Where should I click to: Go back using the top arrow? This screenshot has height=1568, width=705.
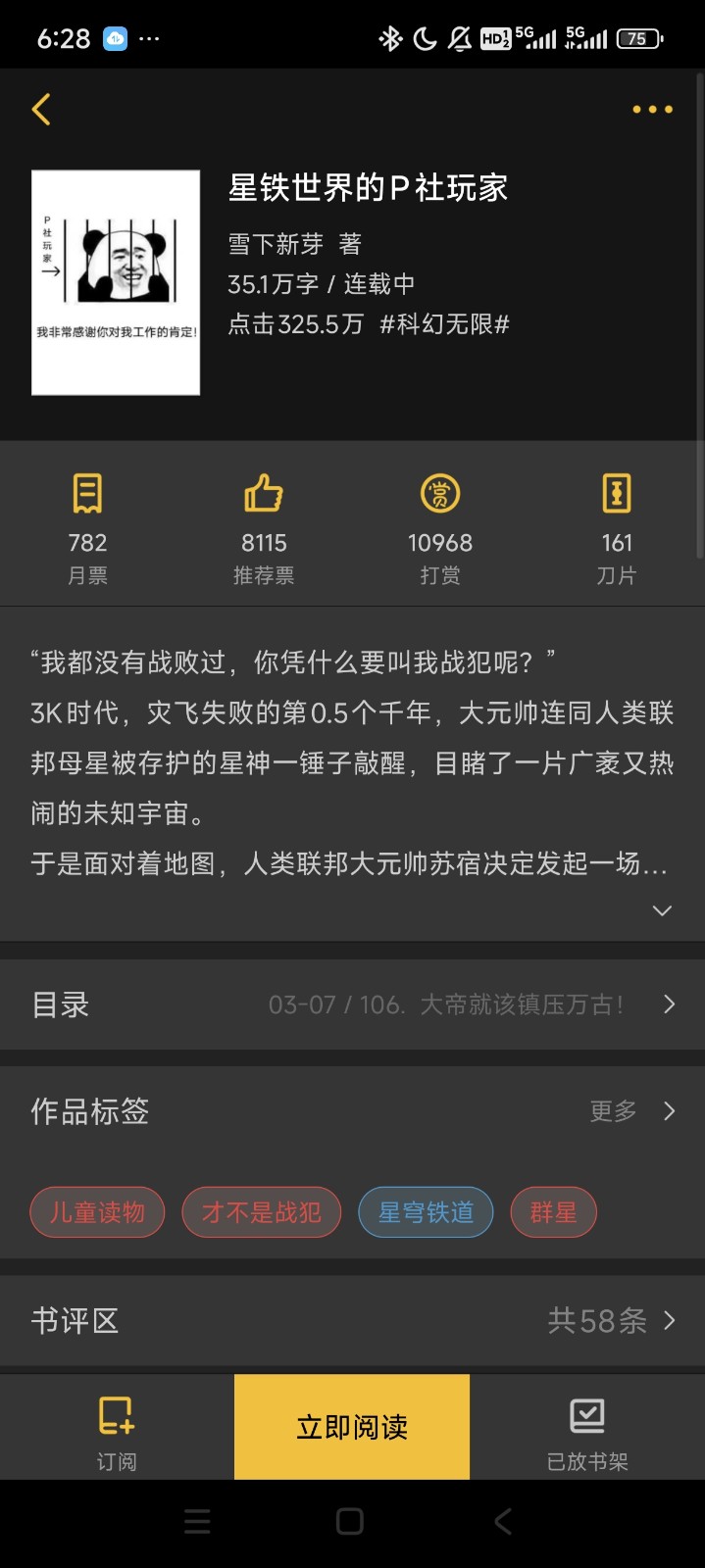41,109
